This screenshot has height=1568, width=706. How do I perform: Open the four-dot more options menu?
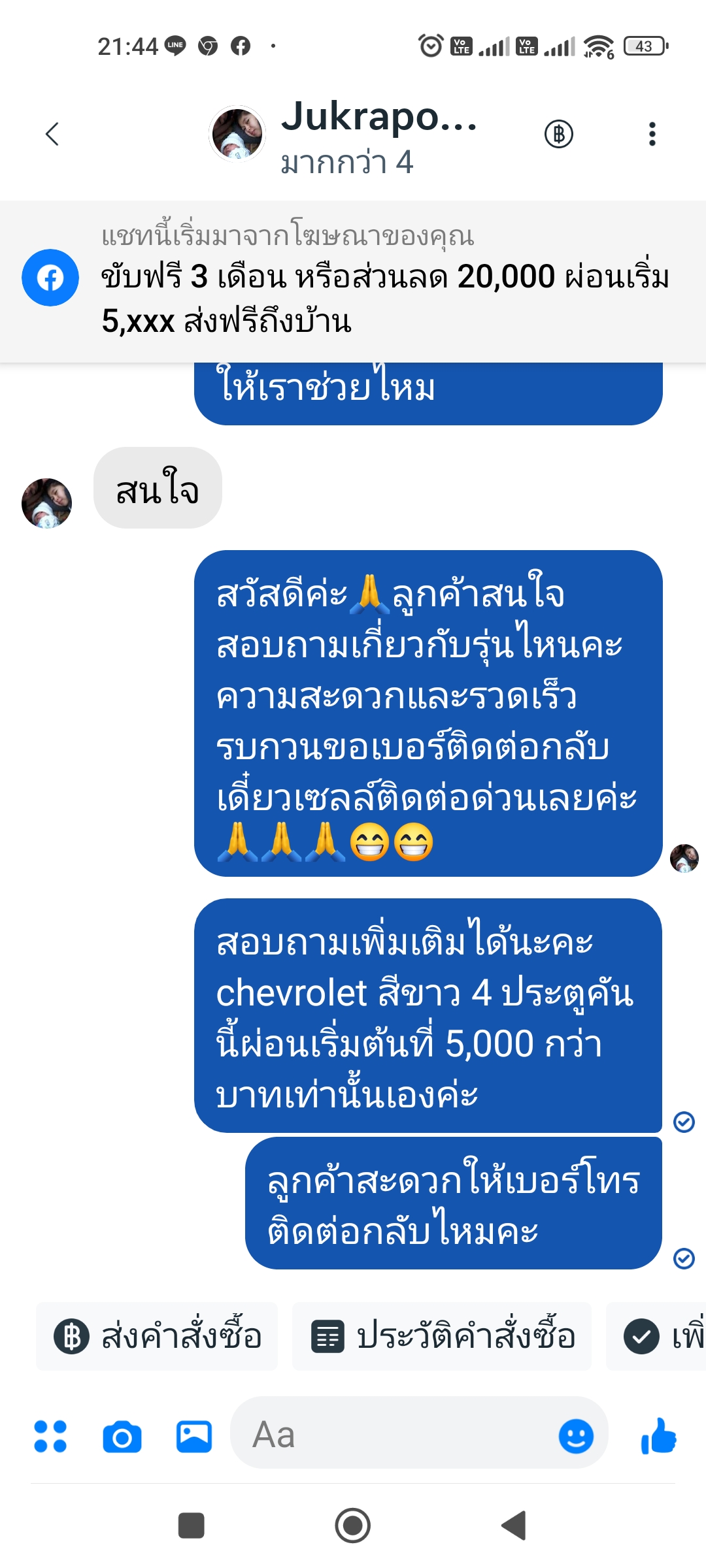click(x=50, y=1437)
